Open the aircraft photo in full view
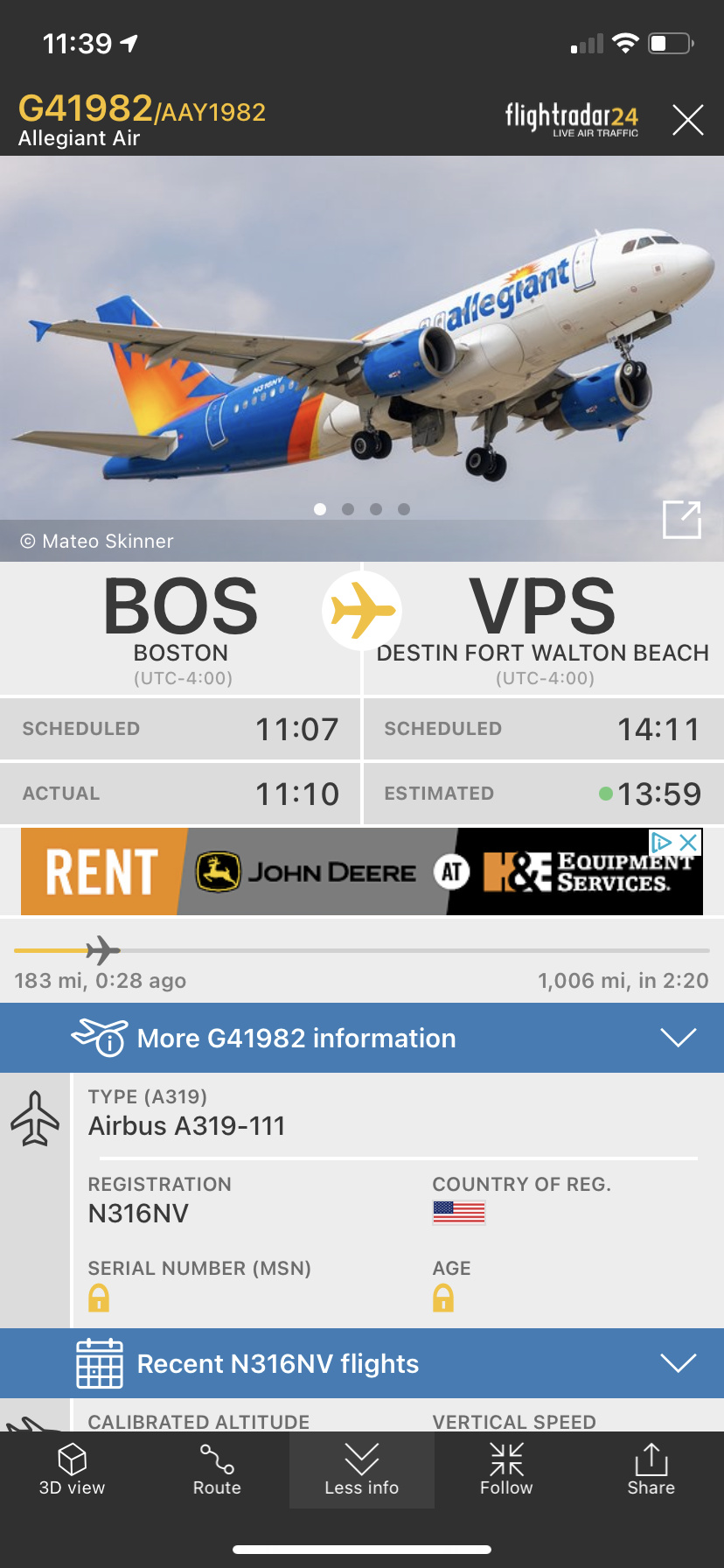The height and width of the screenshot is (1568, 724). pyautogui.click(x=682, y=520)
